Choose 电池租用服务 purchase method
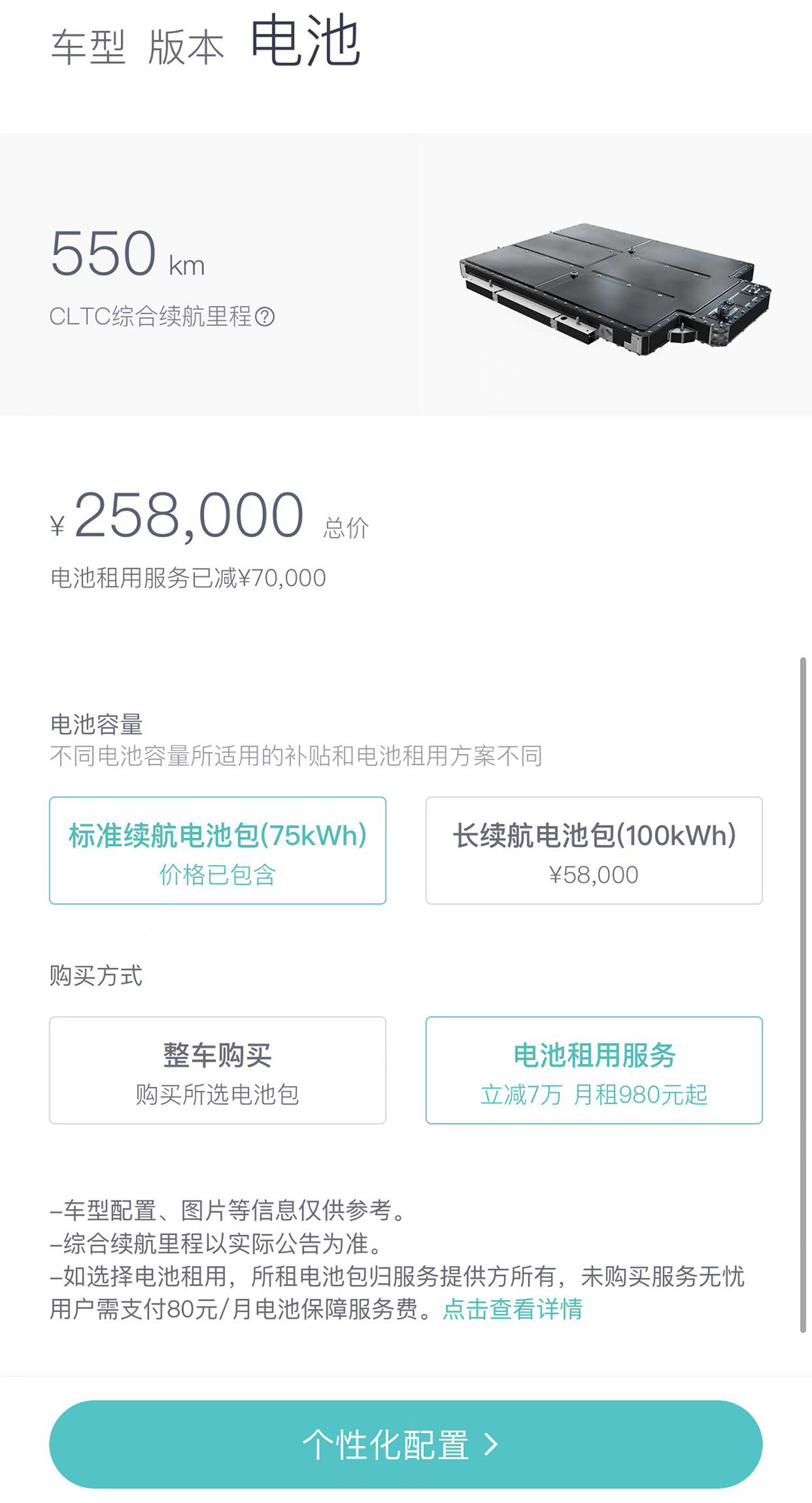Image resolution: width=812 pixels, height=1503 pixels. click(x=594, y=1070)
